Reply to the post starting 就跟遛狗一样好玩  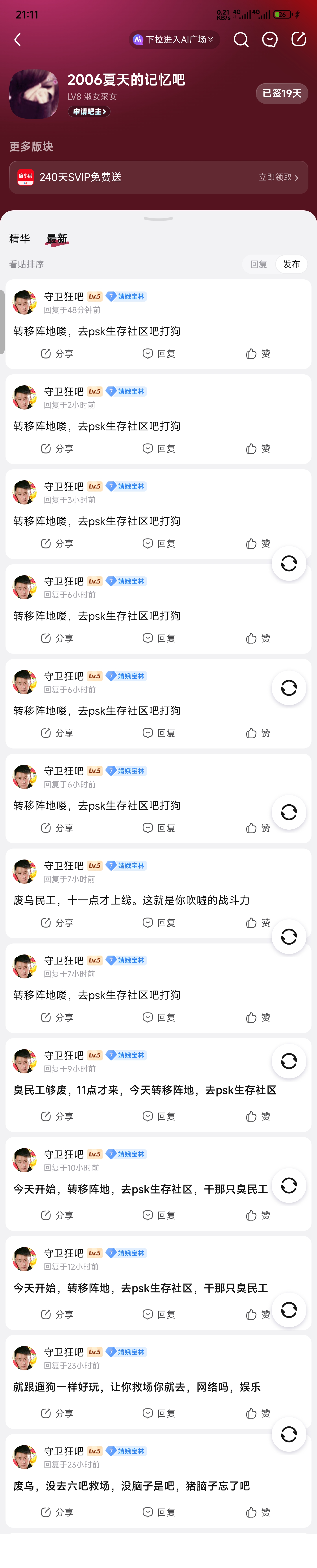point(159,1413)
